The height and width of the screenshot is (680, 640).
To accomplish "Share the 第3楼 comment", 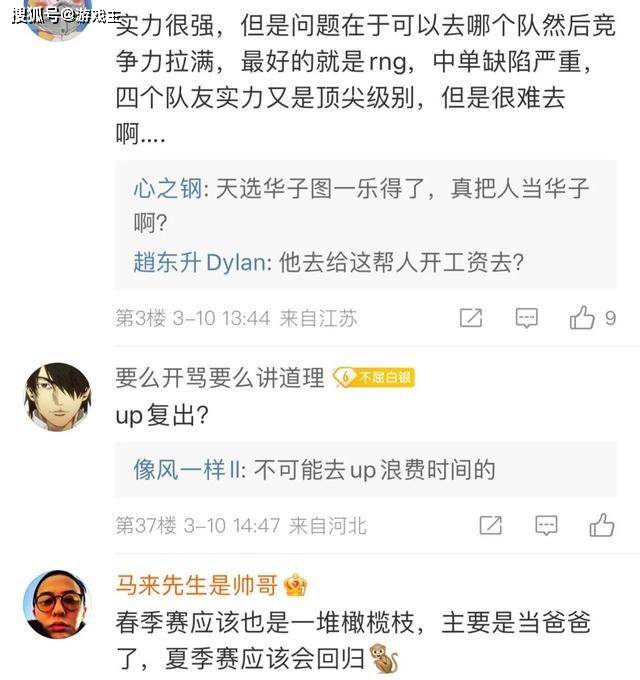I will 471,318.
